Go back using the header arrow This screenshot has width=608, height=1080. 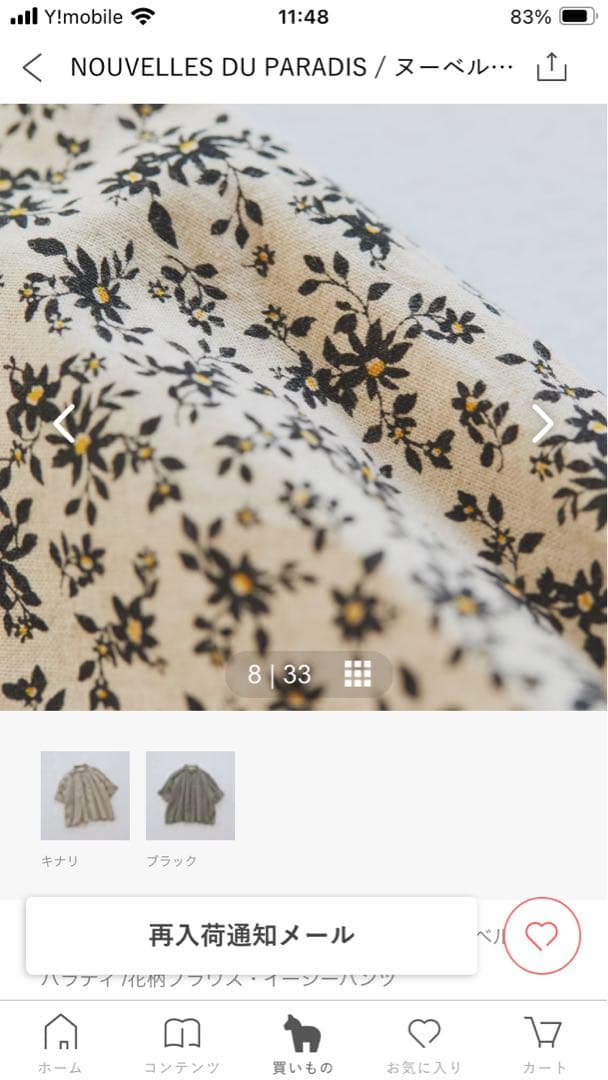pyautogui.click(x=32, y=68)
